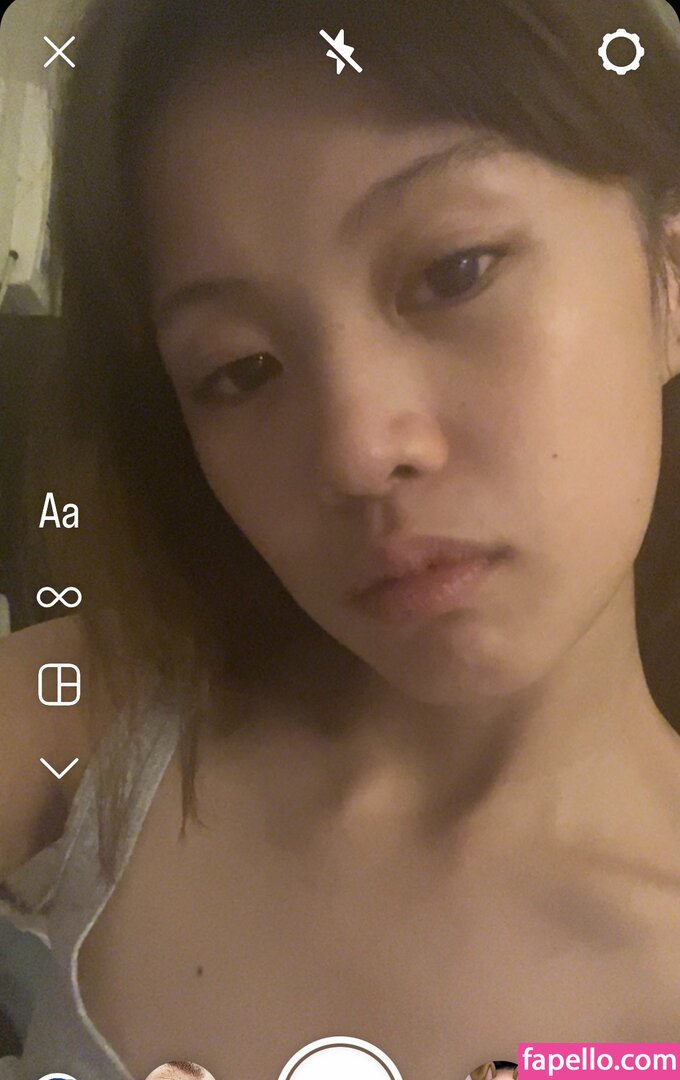
Task: Open camera settings gear
Action: tap(620, 52)
